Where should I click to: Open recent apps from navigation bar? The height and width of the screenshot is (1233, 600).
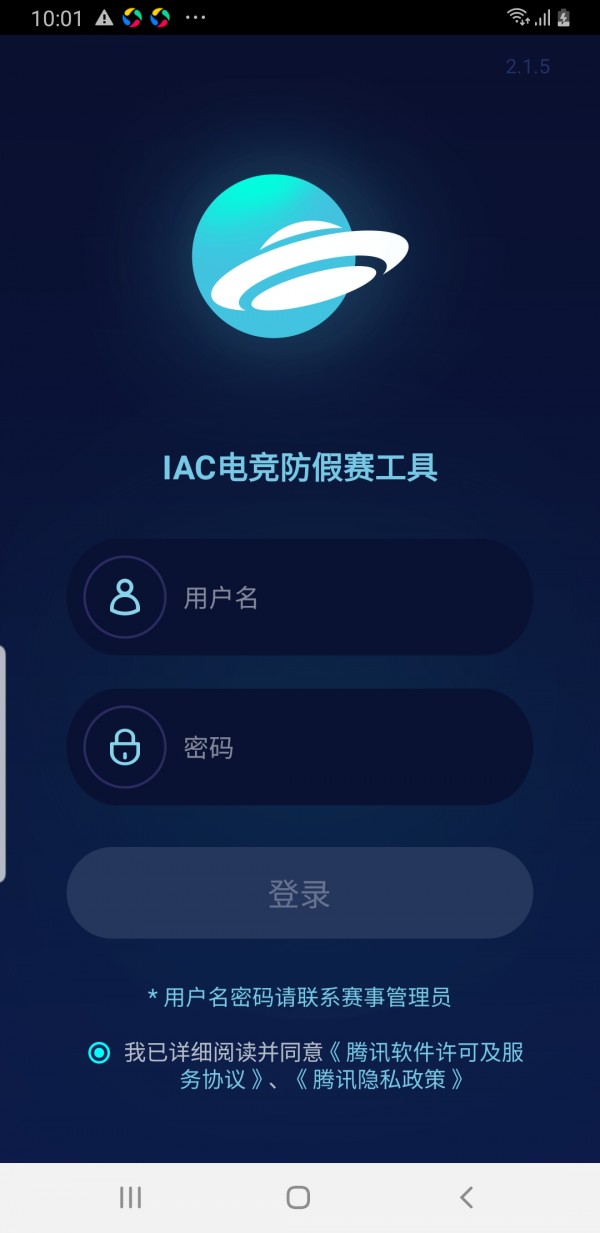(131, 1197)
